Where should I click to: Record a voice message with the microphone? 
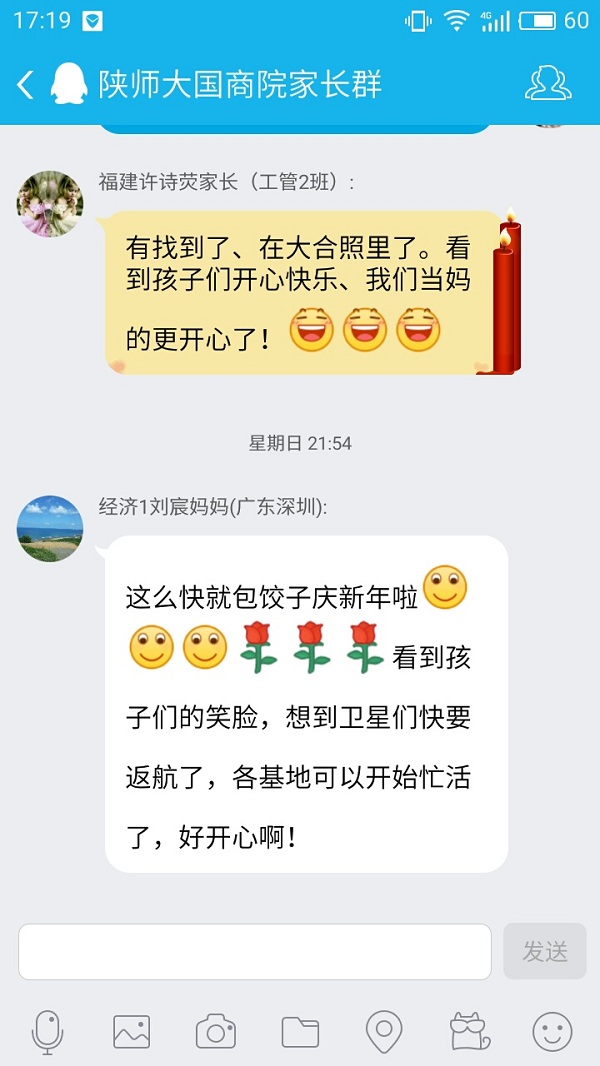pyautogui.click(x=48, y=1032)
